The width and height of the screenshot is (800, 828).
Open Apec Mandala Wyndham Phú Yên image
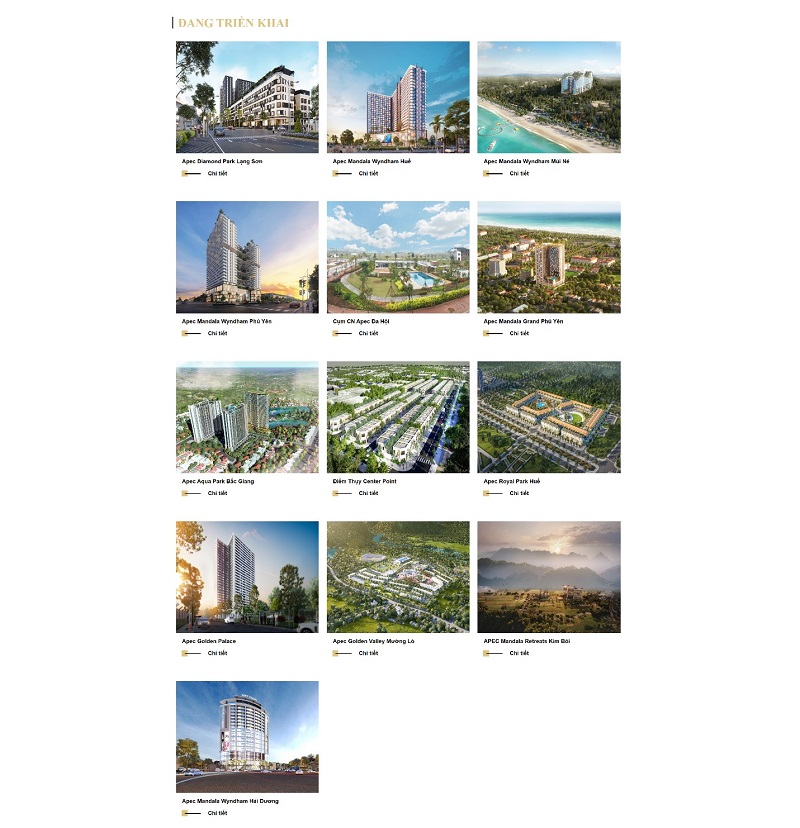(247, 257)
